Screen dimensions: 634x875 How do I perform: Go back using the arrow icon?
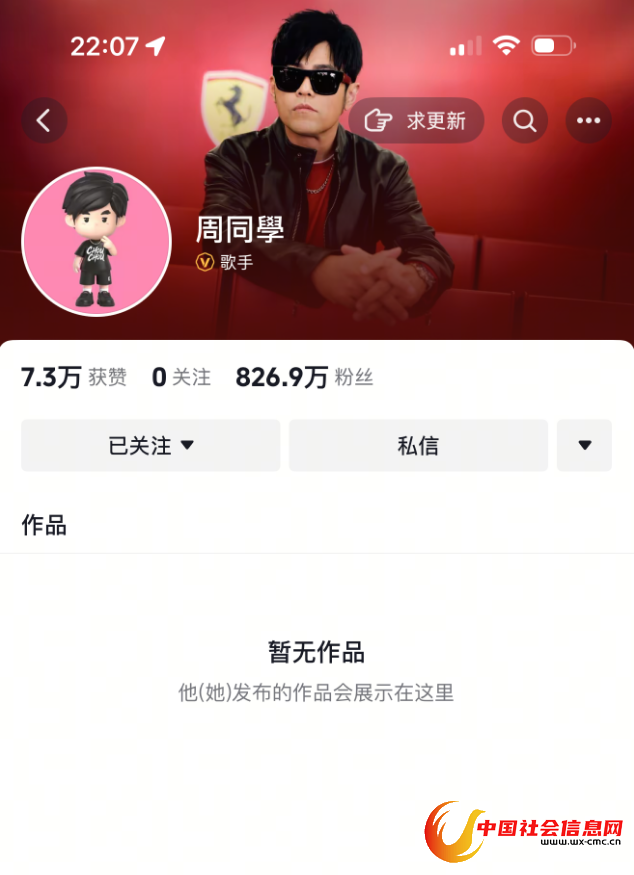coord(44,121)
